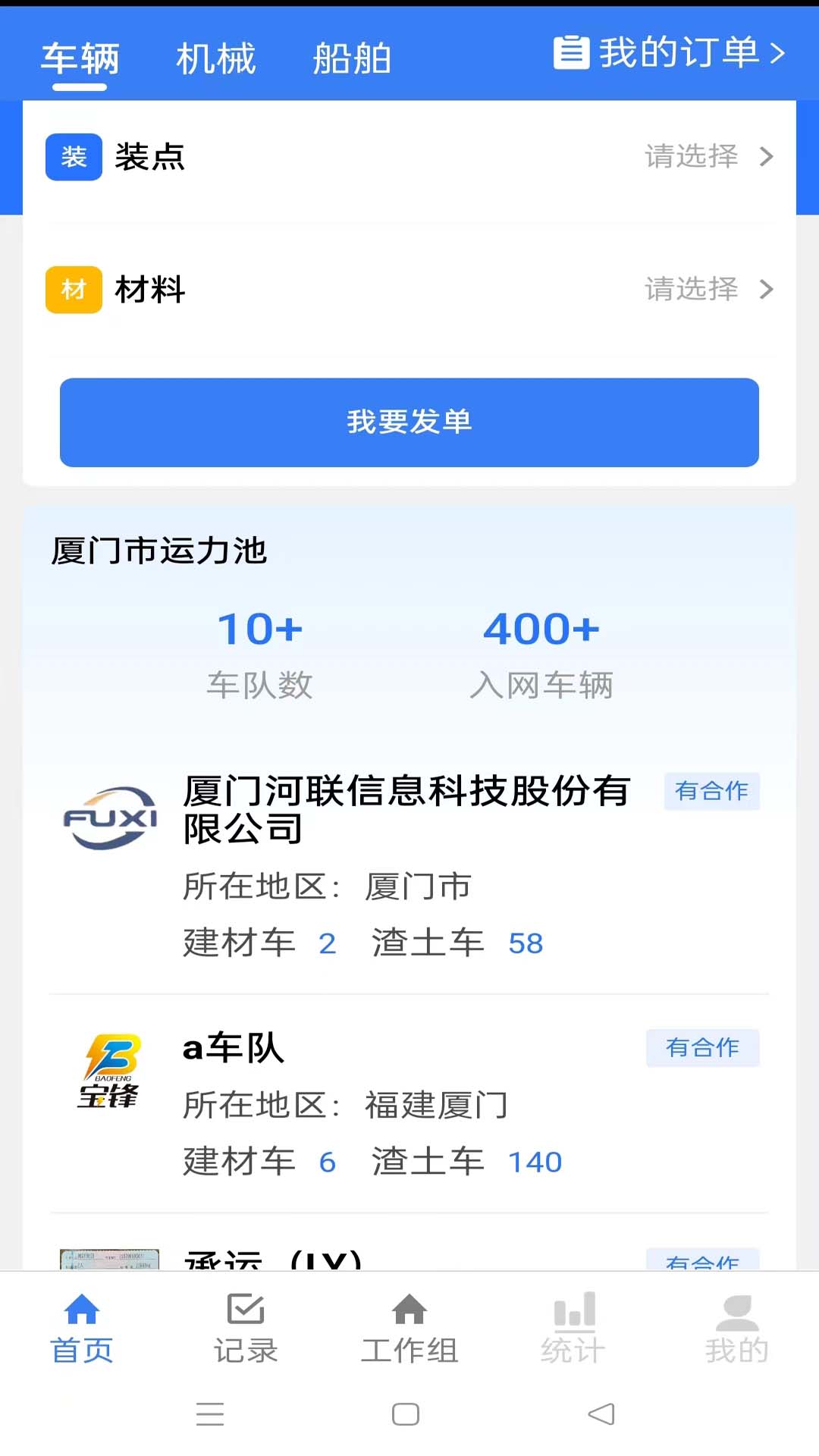Switch to the 船舶 tab
Screen dimensions: 819x1456
(352, 57)
